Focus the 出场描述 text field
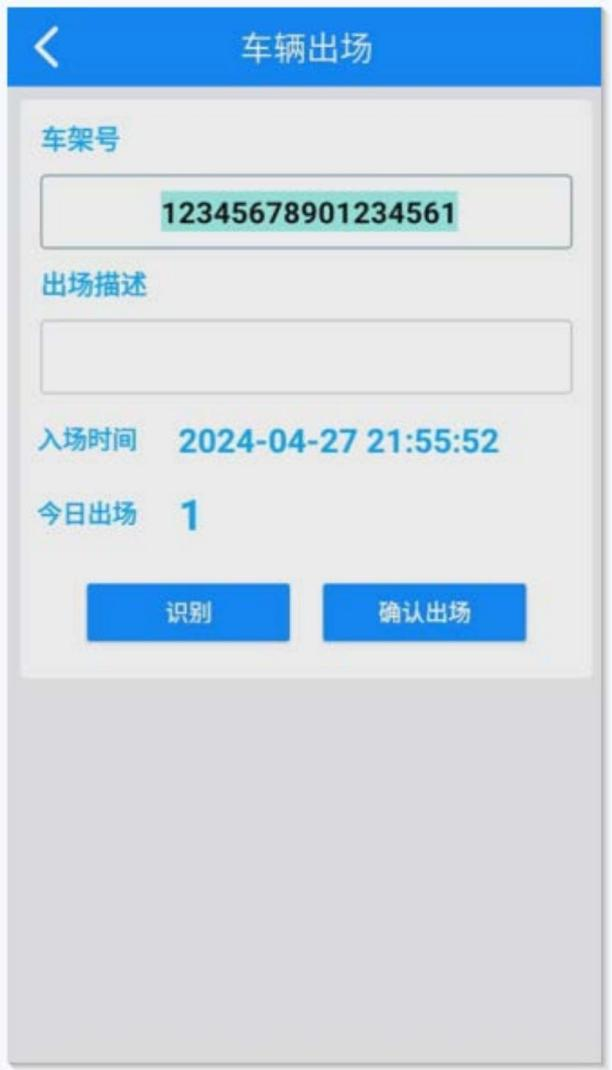The image size is (612, 1070). [306, 357]
